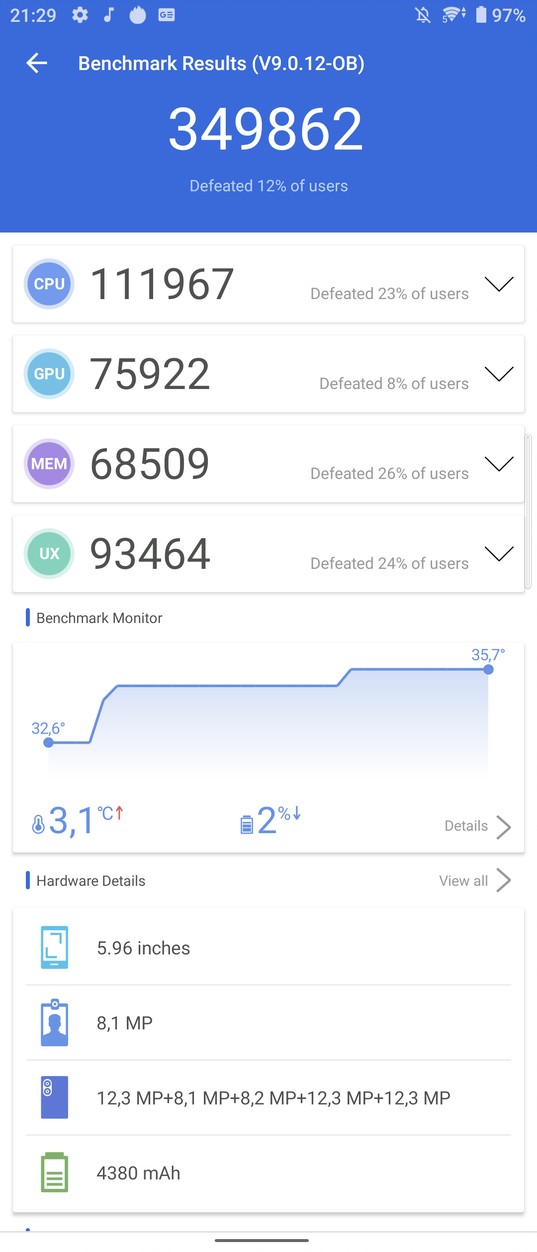Go back using the arrow icon

37,64
